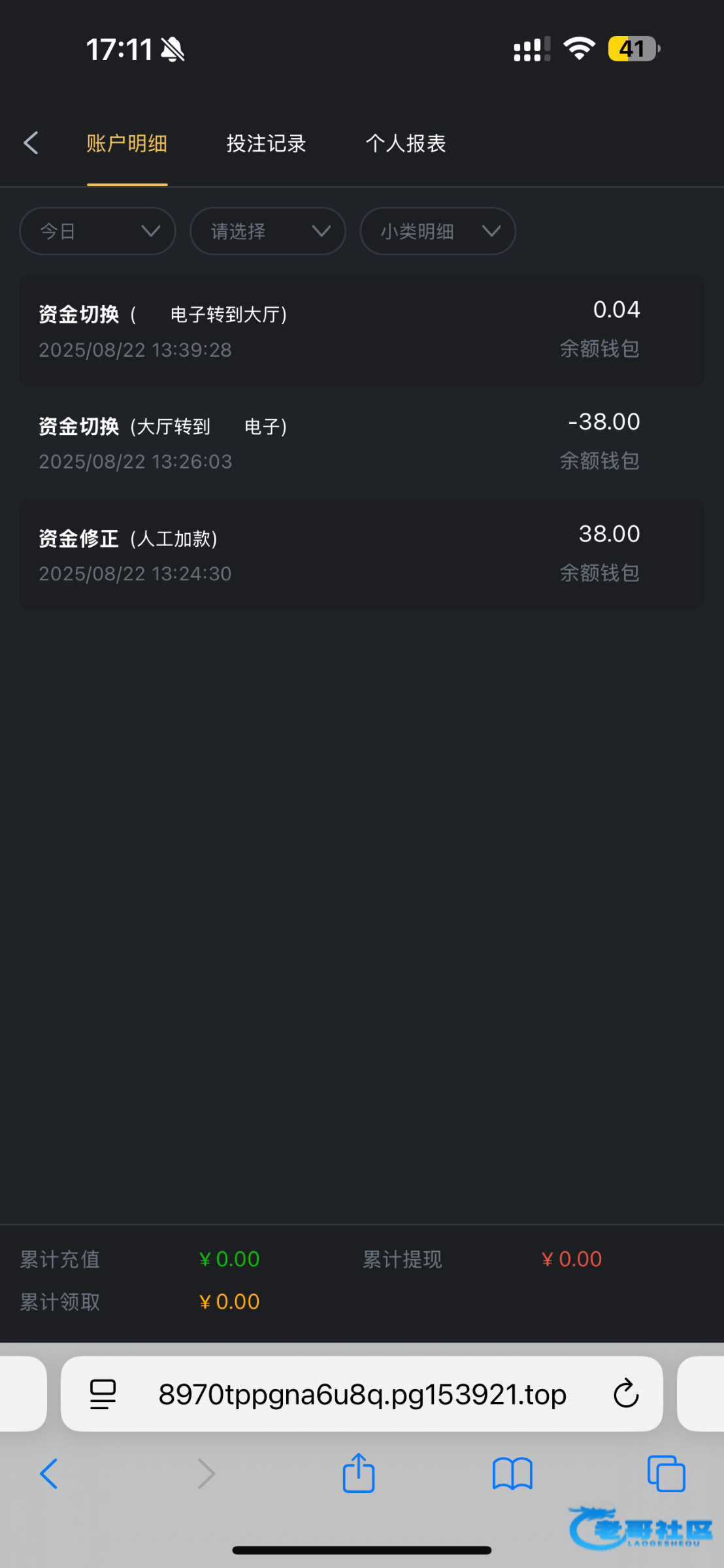Expand the 小类明细 dropdown
Image resolution: width=724 pixels, height=1568 pixels.
coord(437,231)
